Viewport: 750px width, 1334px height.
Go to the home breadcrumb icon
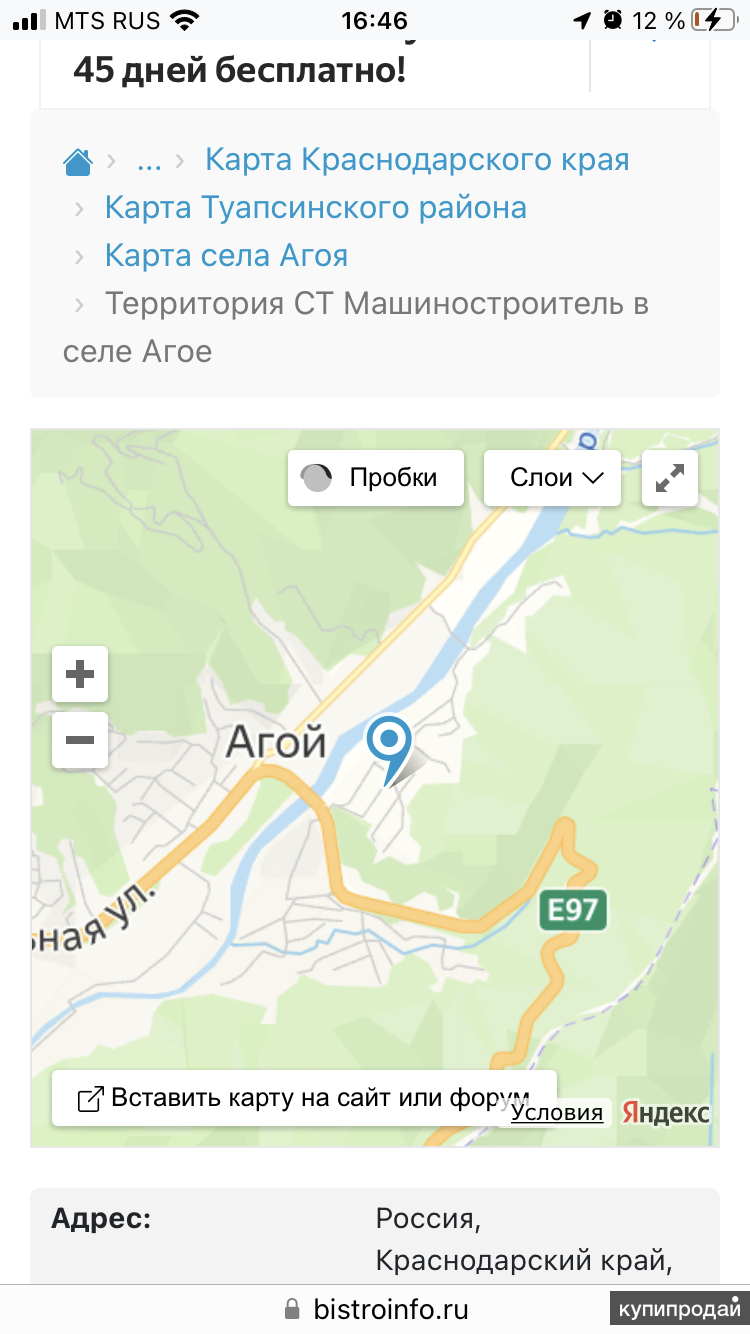[x=78, y=161]
